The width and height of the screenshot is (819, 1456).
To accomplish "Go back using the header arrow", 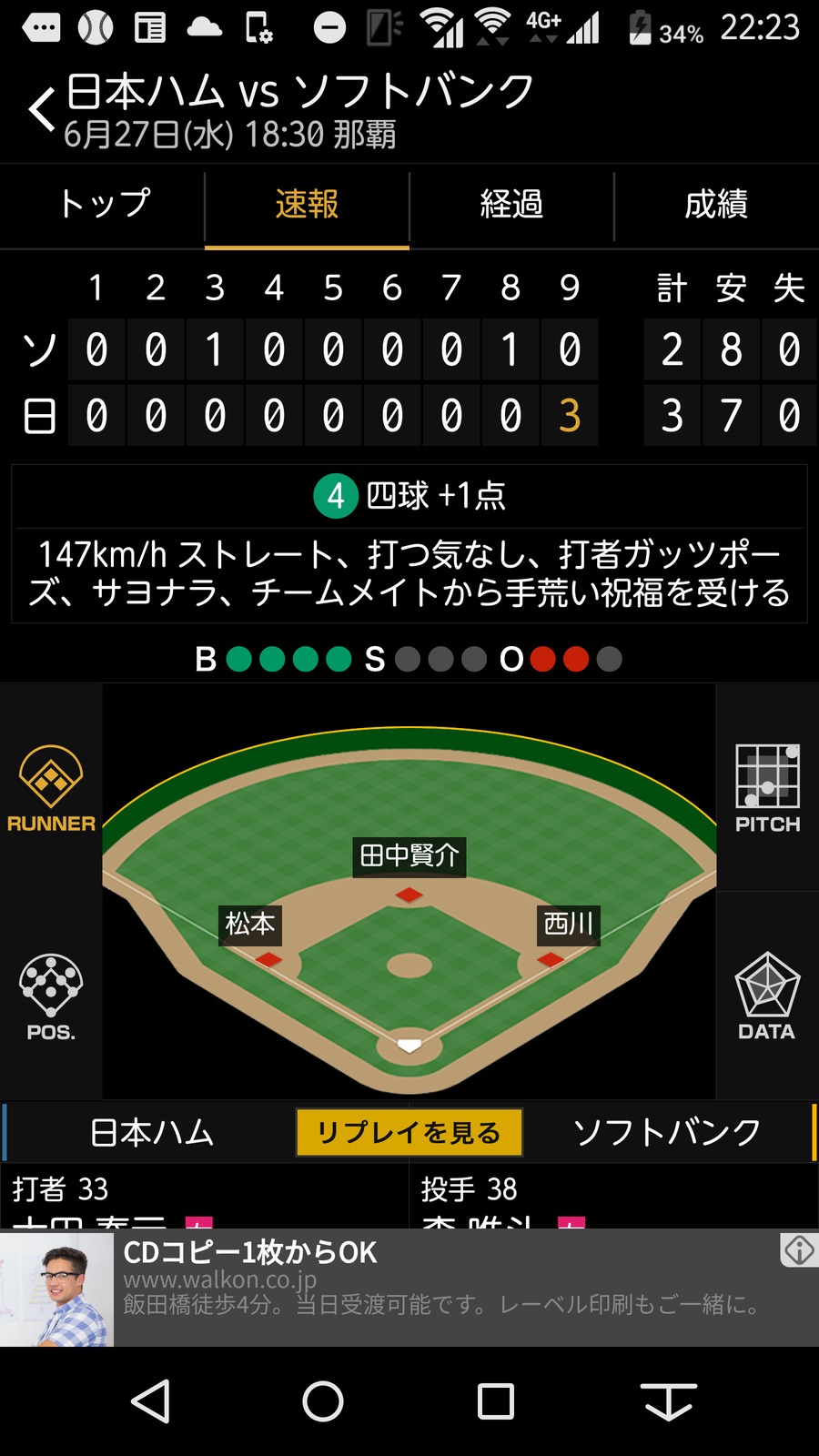I will [x=41, y=110].
